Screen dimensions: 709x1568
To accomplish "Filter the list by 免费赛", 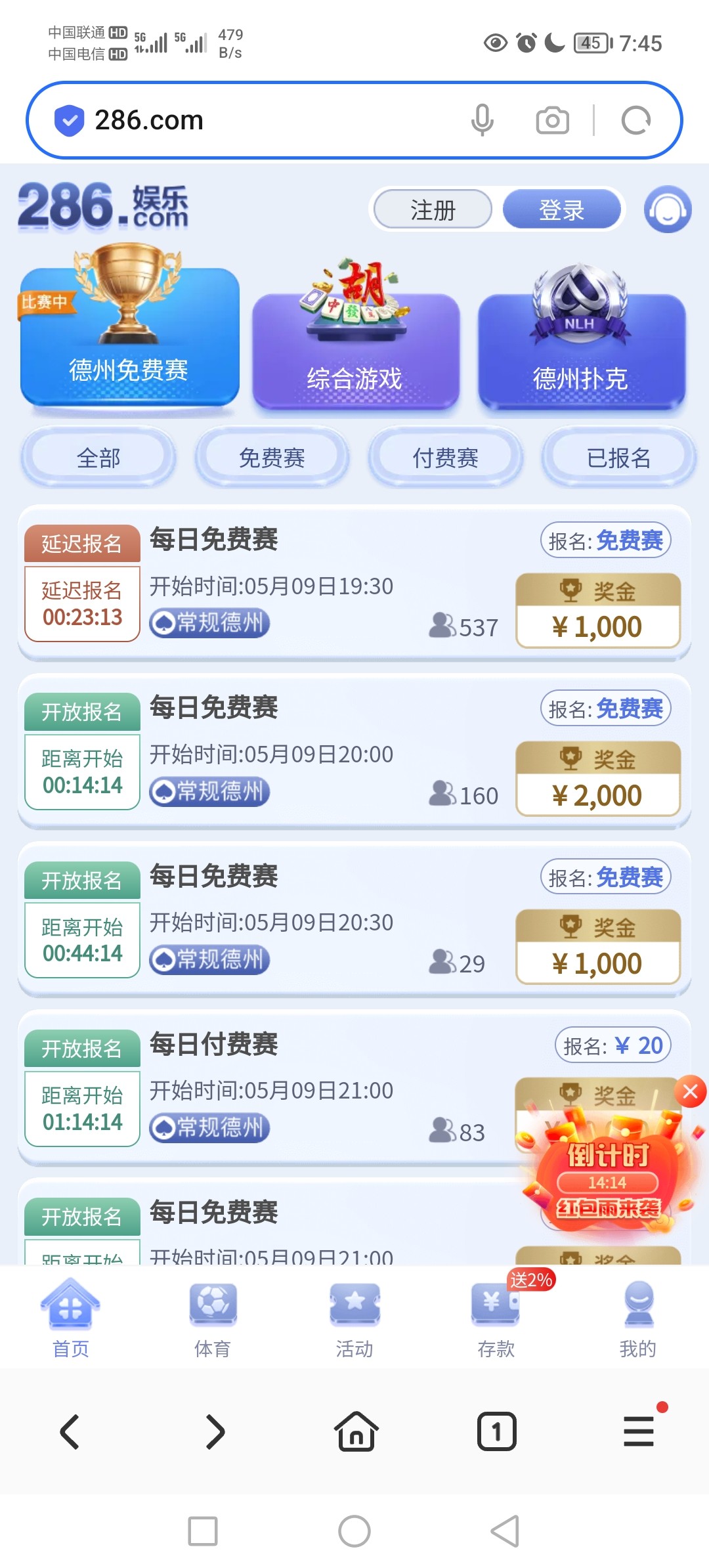I will point(272,458).
